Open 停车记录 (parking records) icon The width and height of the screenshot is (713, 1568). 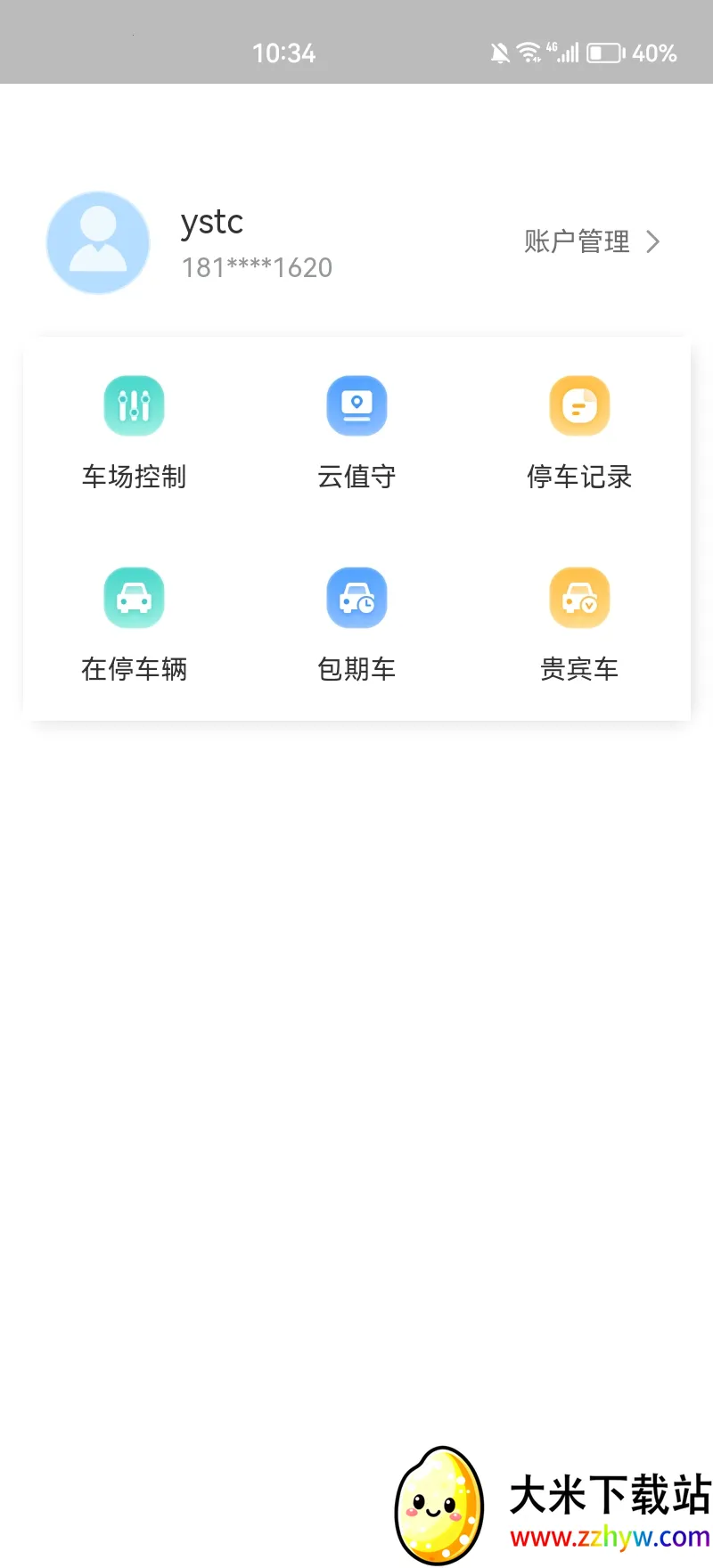pos(579,405)
